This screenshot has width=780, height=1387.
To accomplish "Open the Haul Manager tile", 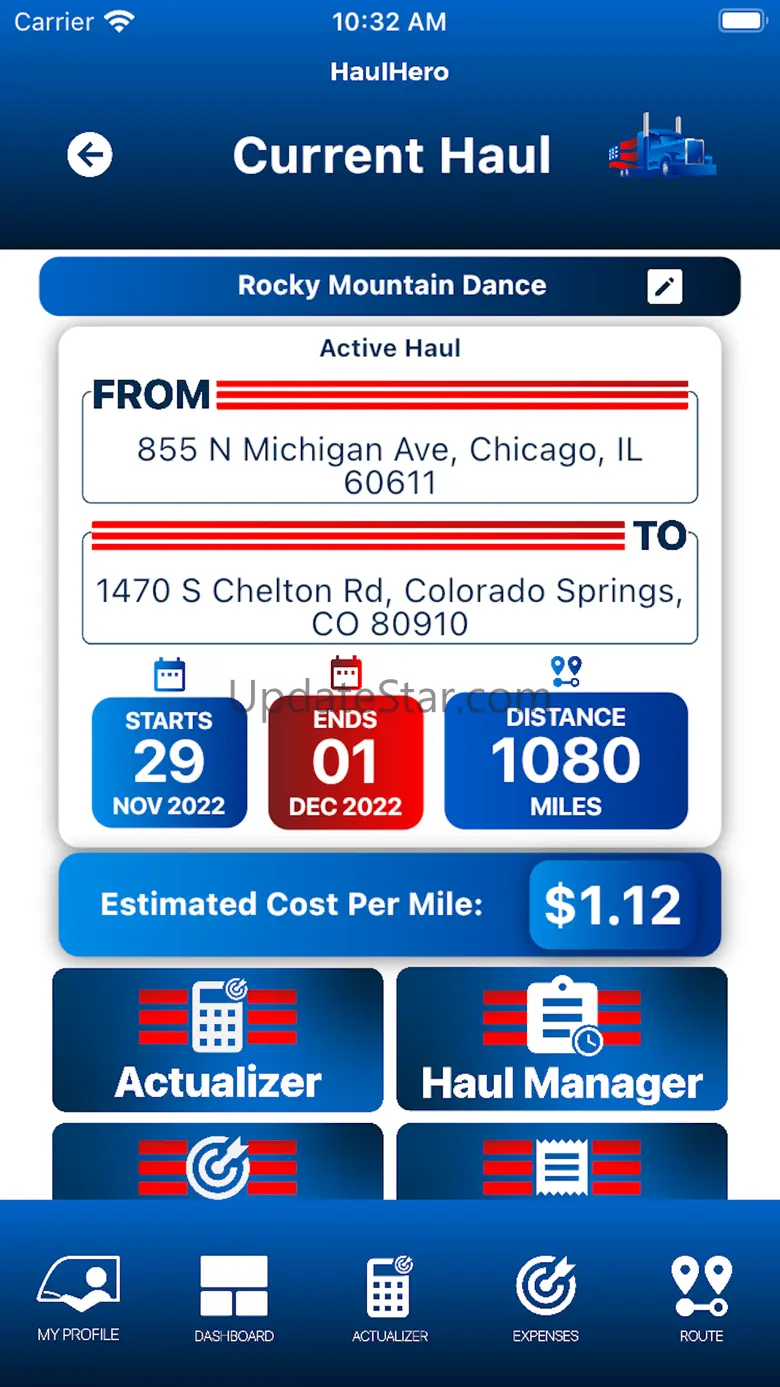I will (562, 1039).
